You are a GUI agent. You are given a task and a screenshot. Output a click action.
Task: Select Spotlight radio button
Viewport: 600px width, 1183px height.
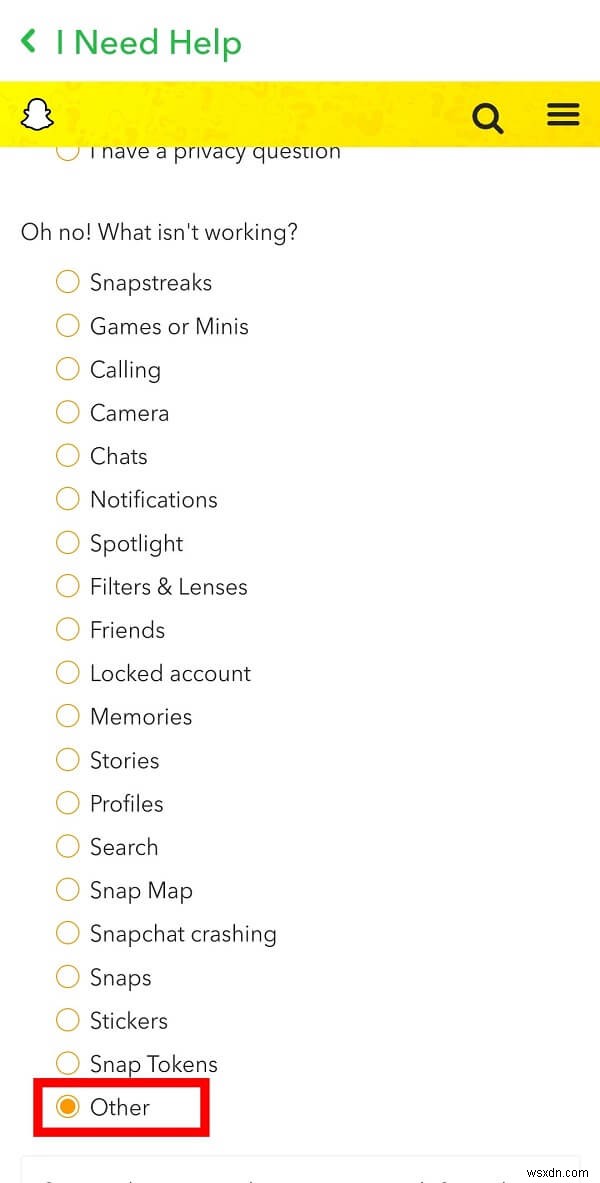coord(67,543)
